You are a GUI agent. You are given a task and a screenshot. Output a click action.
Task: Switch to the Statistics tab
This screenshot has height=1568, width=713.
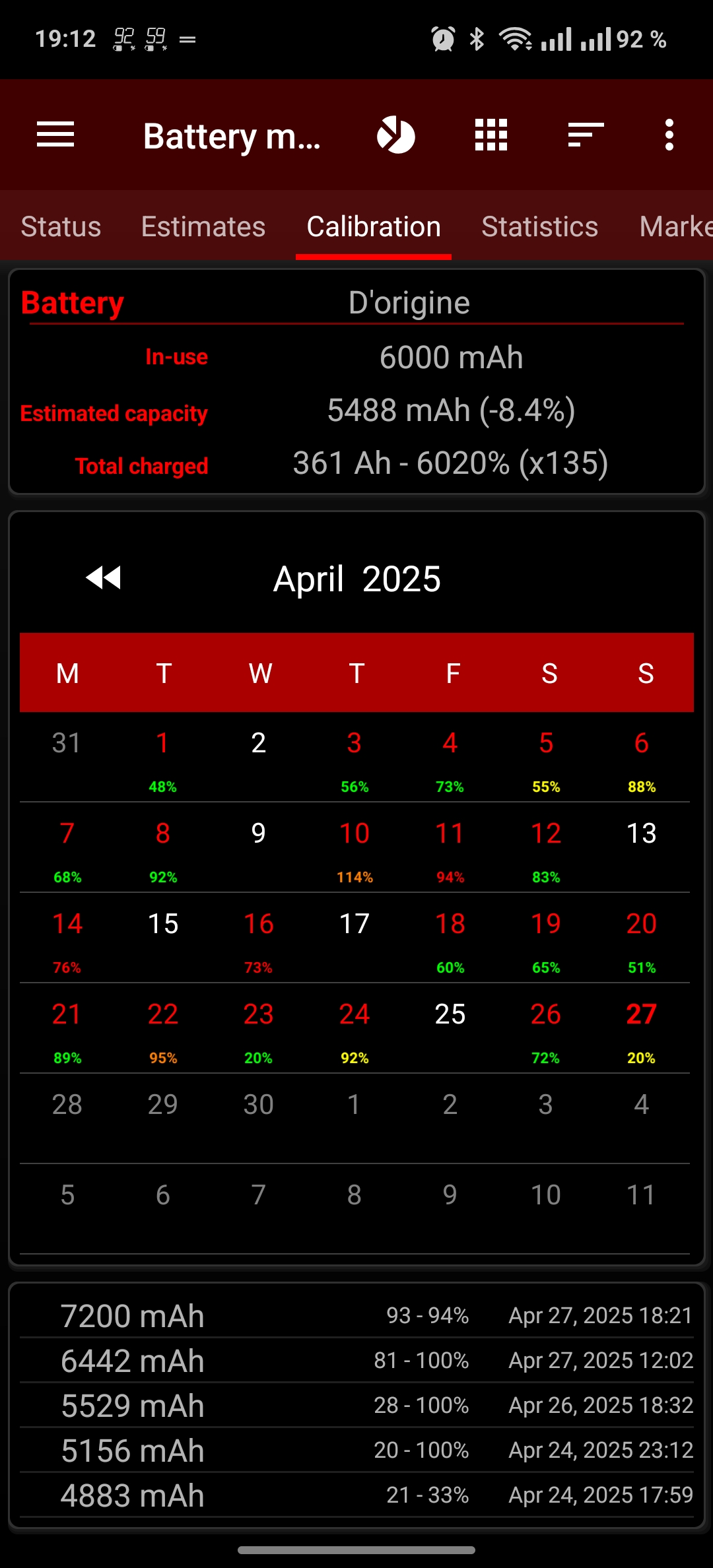tap(540, 226)
